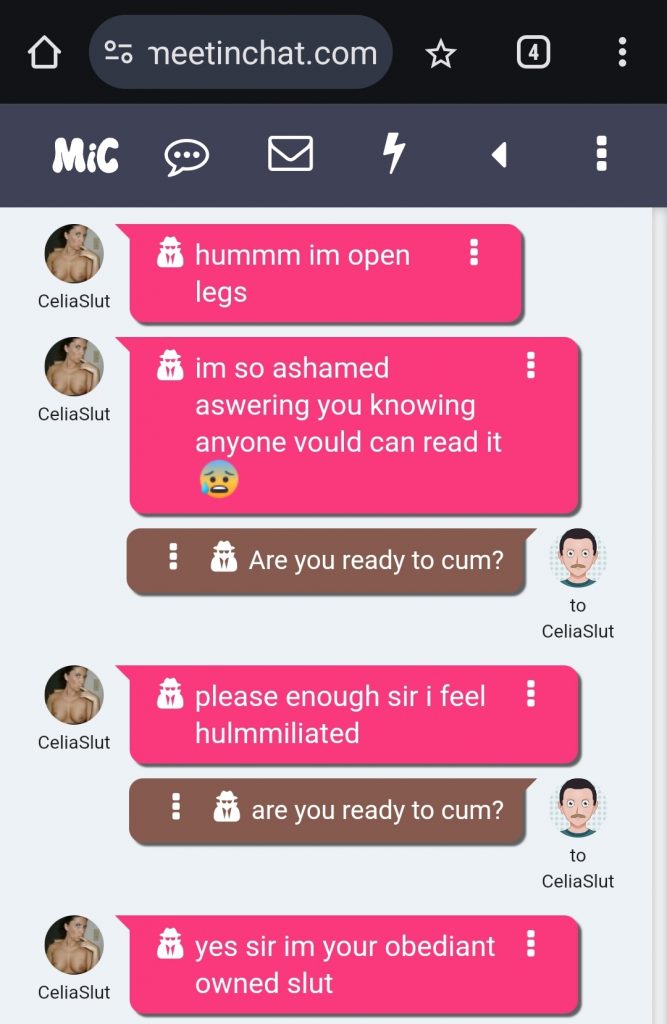Screen dimensions: 667x1024
Task: Bookmark this page with the star
Action: (x=440, y=54)
